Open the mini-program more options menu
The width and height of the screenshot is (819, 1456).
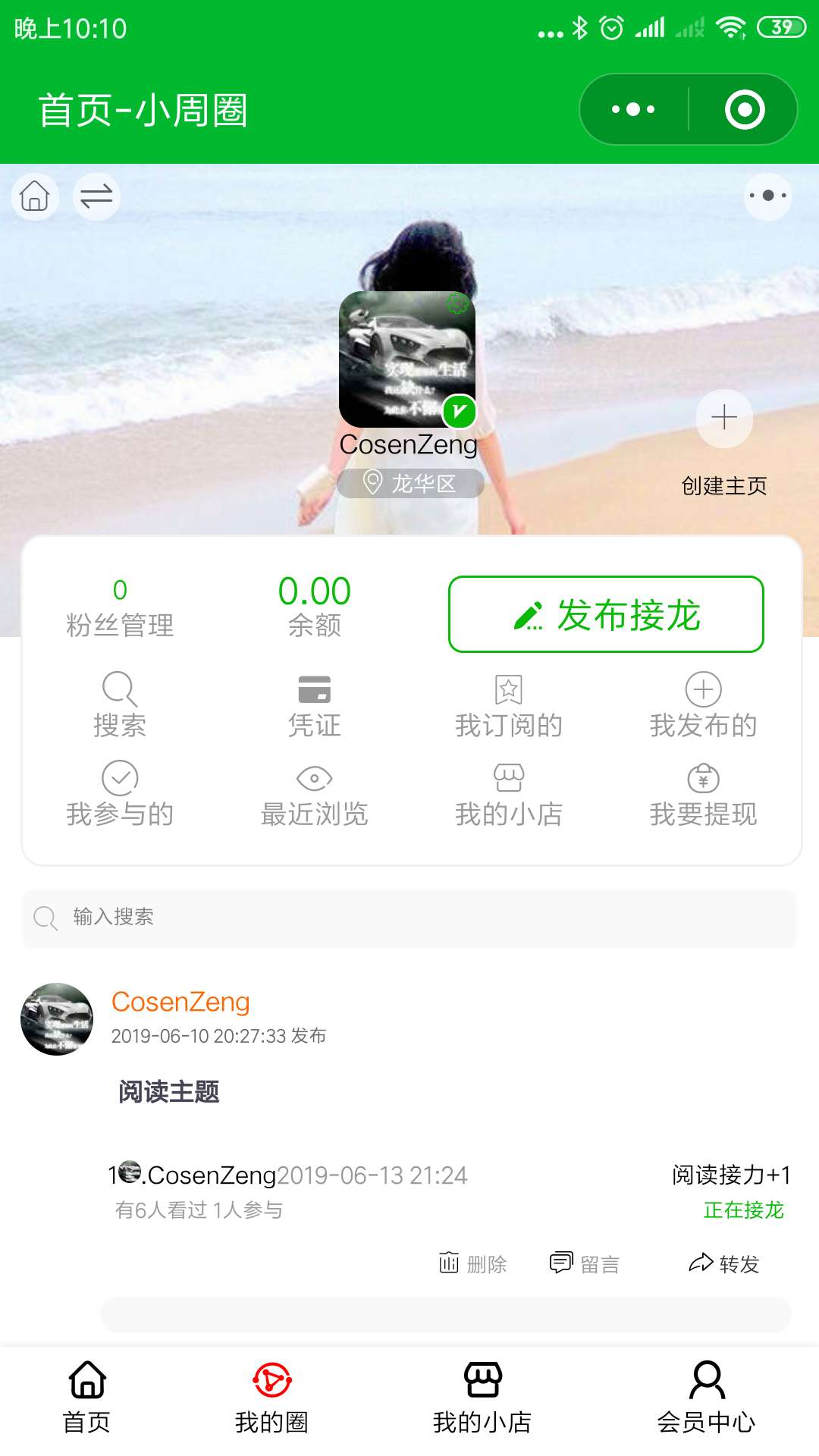tap(632, 108)
